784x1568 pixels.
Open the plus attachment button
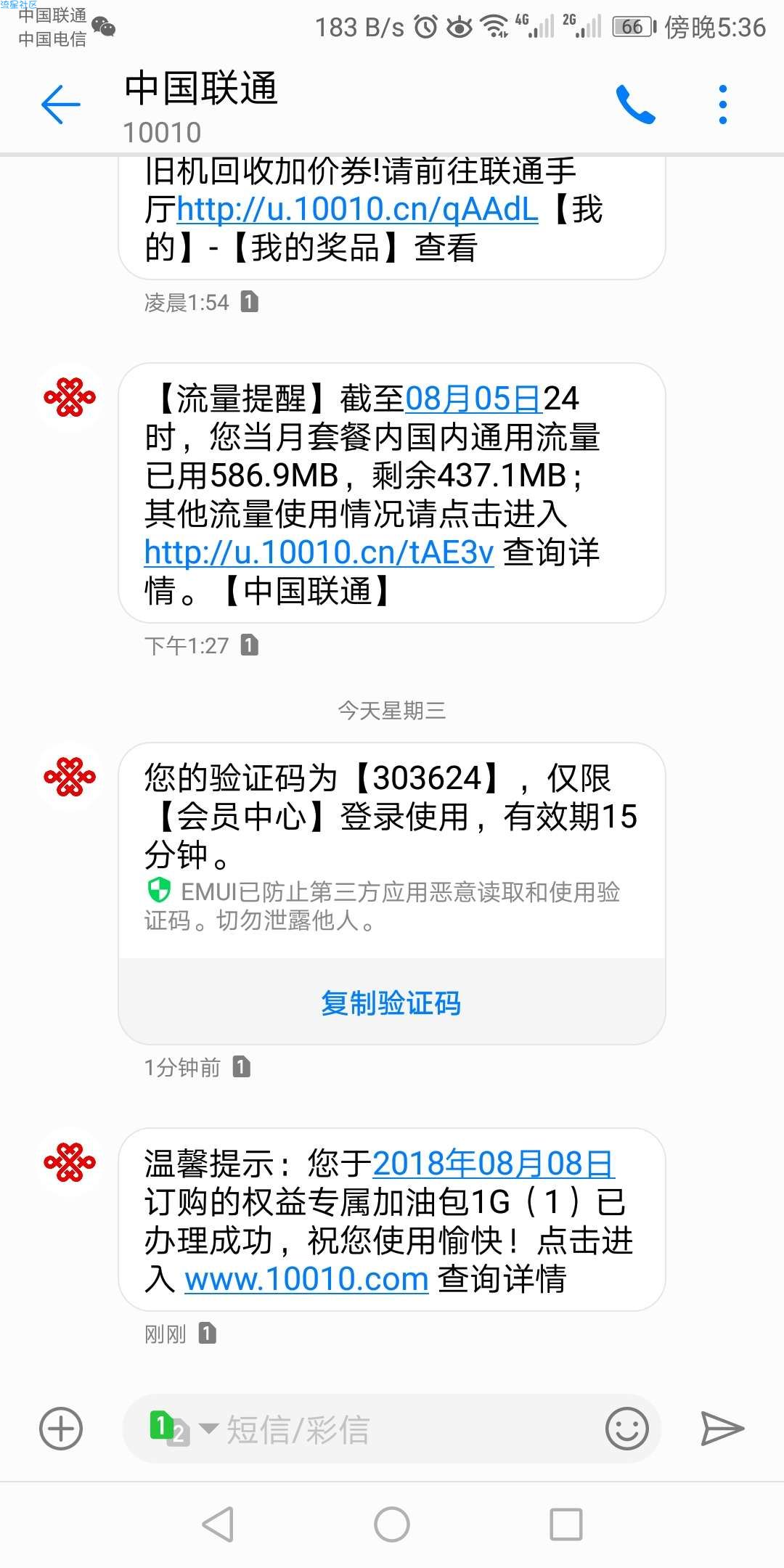61,1429
